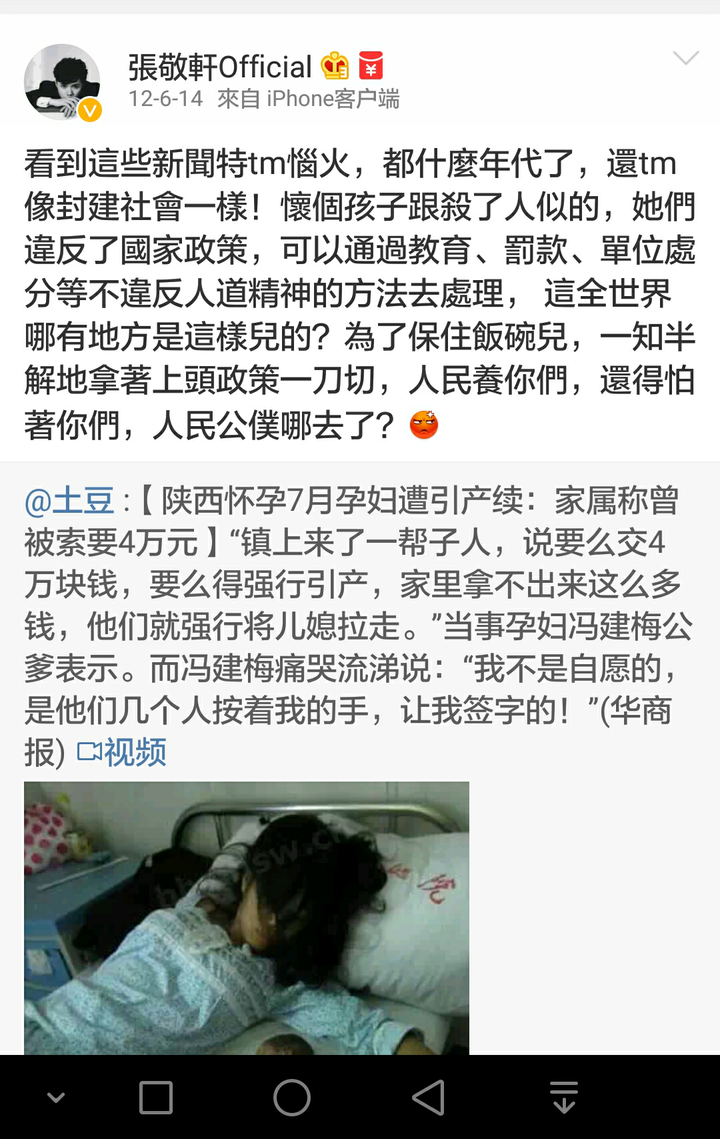This screenshot has height=1139, width=720.
Task: Play the 视频 video link
Action: (x=122, y=751)
